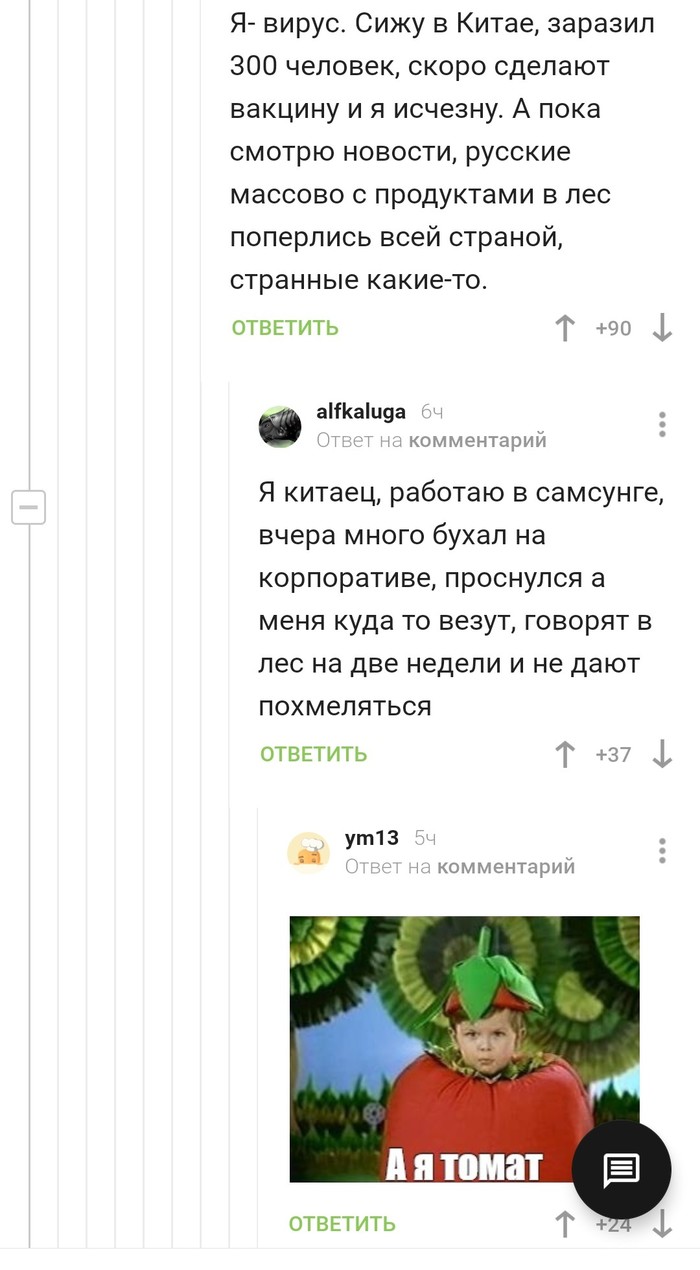Reply to ym13's comment

[x=342, y=1224]
